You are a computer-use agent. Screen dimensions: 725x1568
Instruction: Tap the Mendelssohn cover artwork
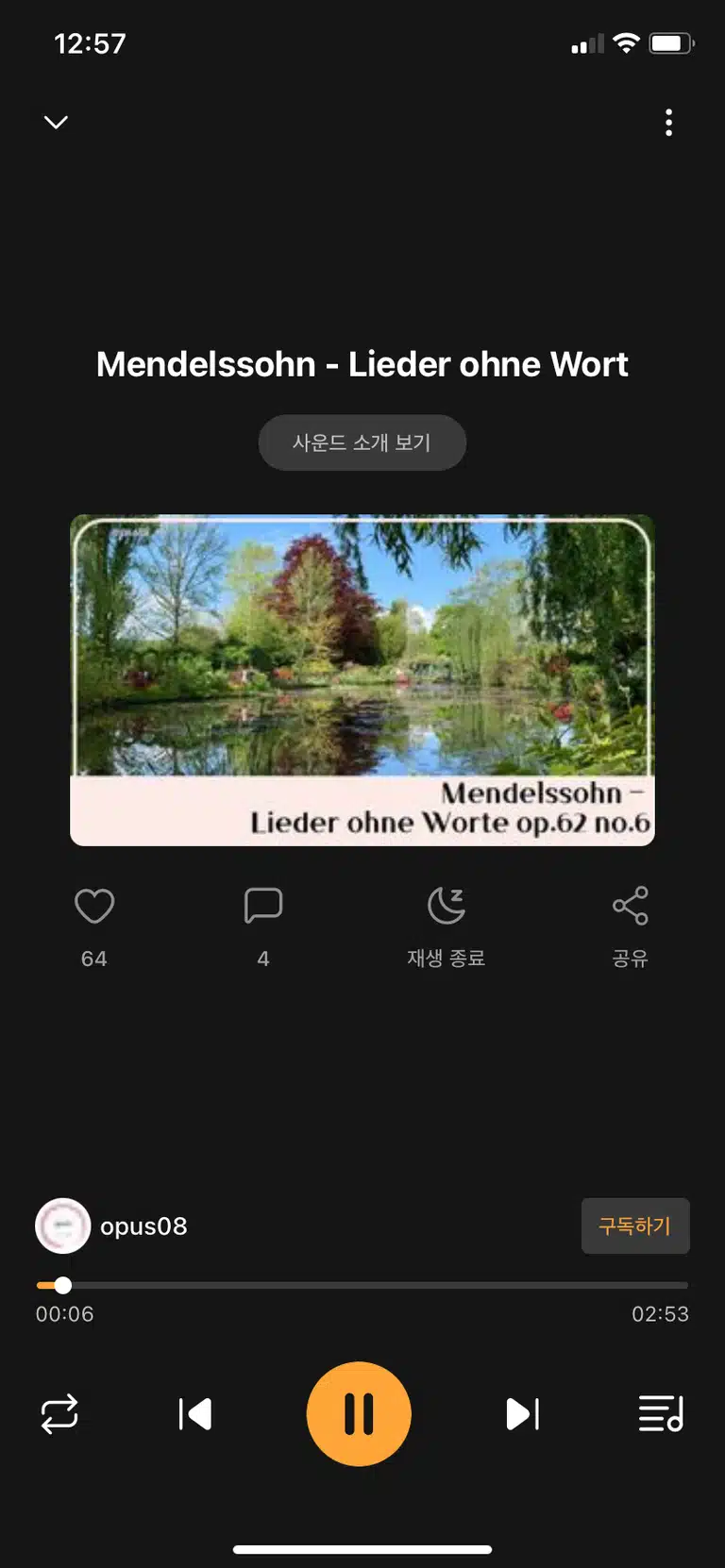362,680
